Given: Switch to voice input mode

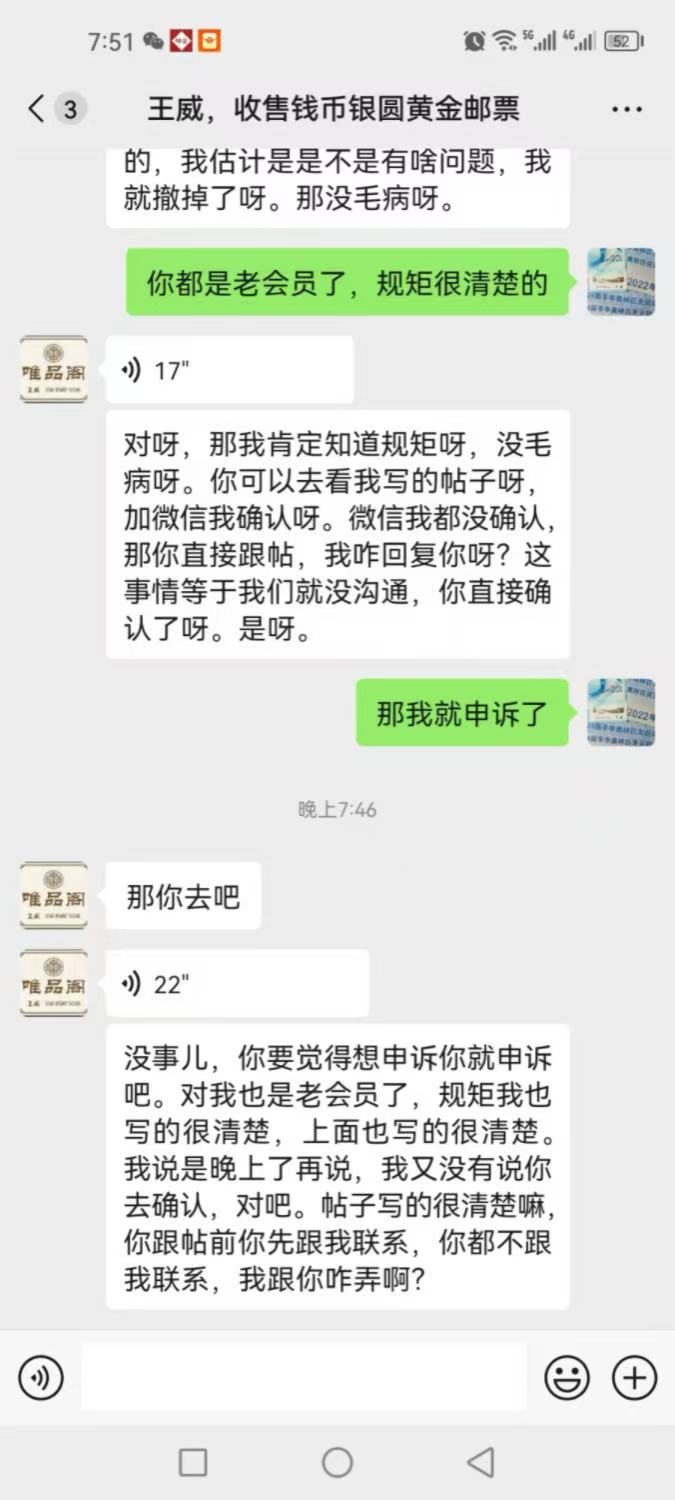Looking at the screenshot, I should (x=41, y=1378).
